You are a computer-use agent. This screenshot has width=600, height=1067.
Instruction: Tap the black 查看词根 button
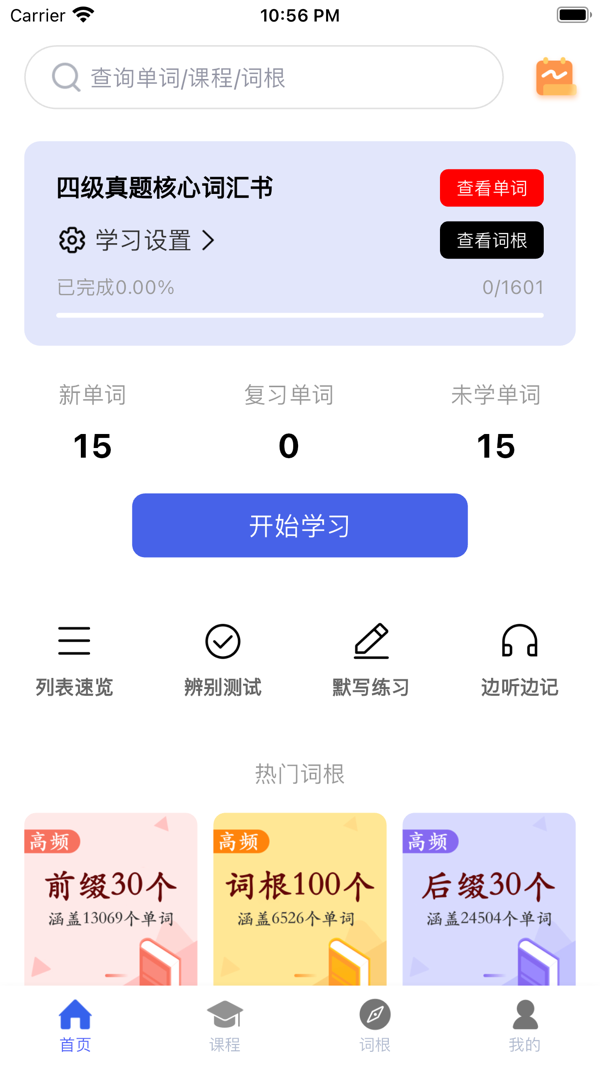pyautogui.click(x=491, y=240)
